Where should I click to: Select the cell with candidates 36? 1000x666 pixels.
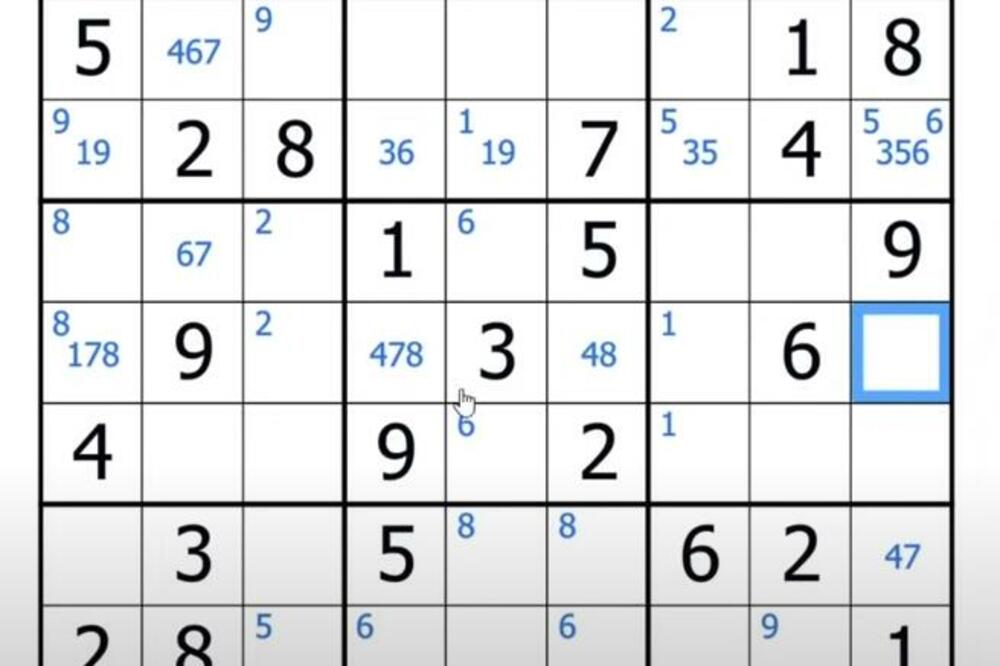(396, 153)
